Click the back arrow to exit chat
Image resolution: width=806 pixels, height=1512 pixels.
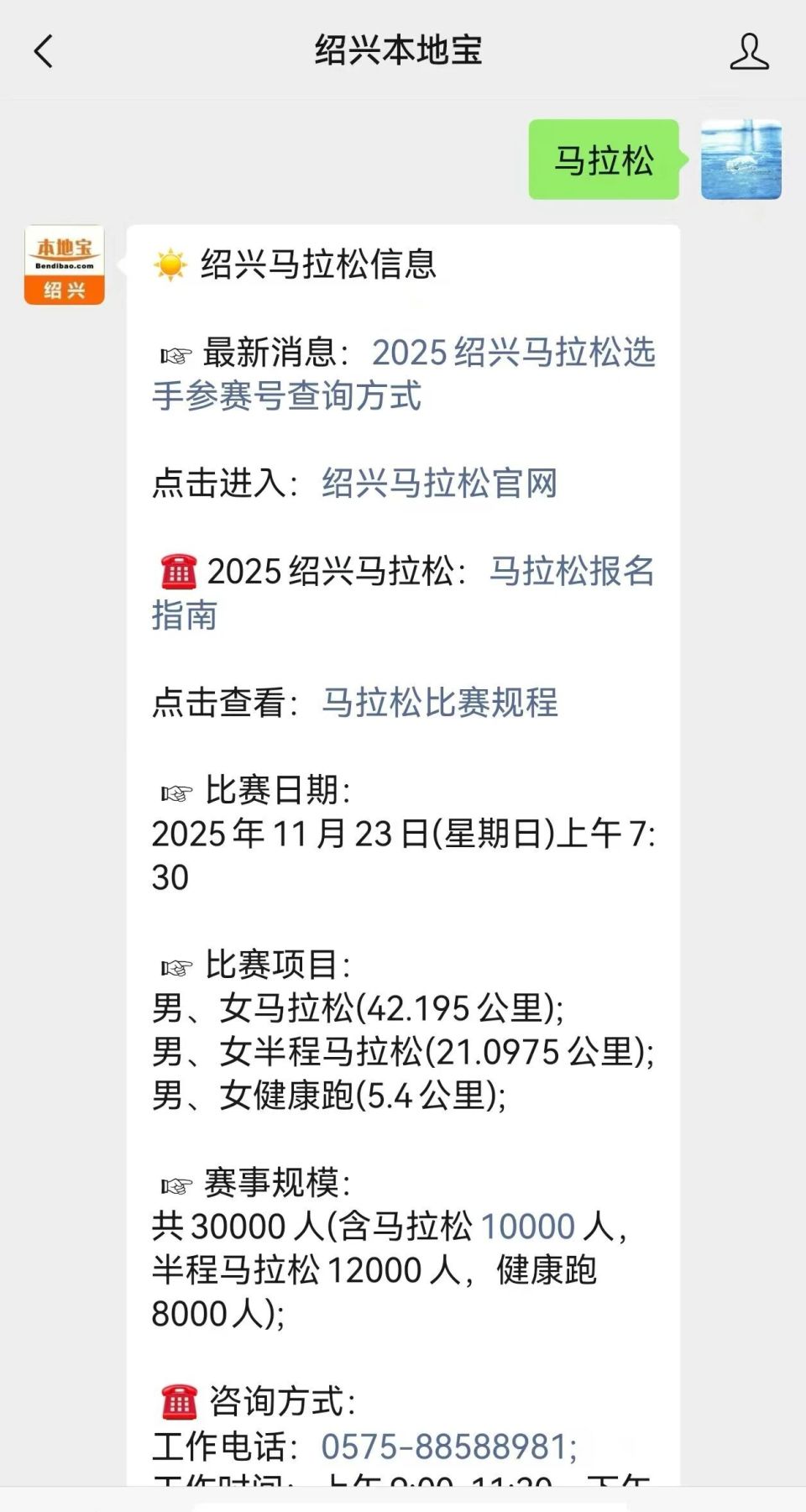coord(44,52)
